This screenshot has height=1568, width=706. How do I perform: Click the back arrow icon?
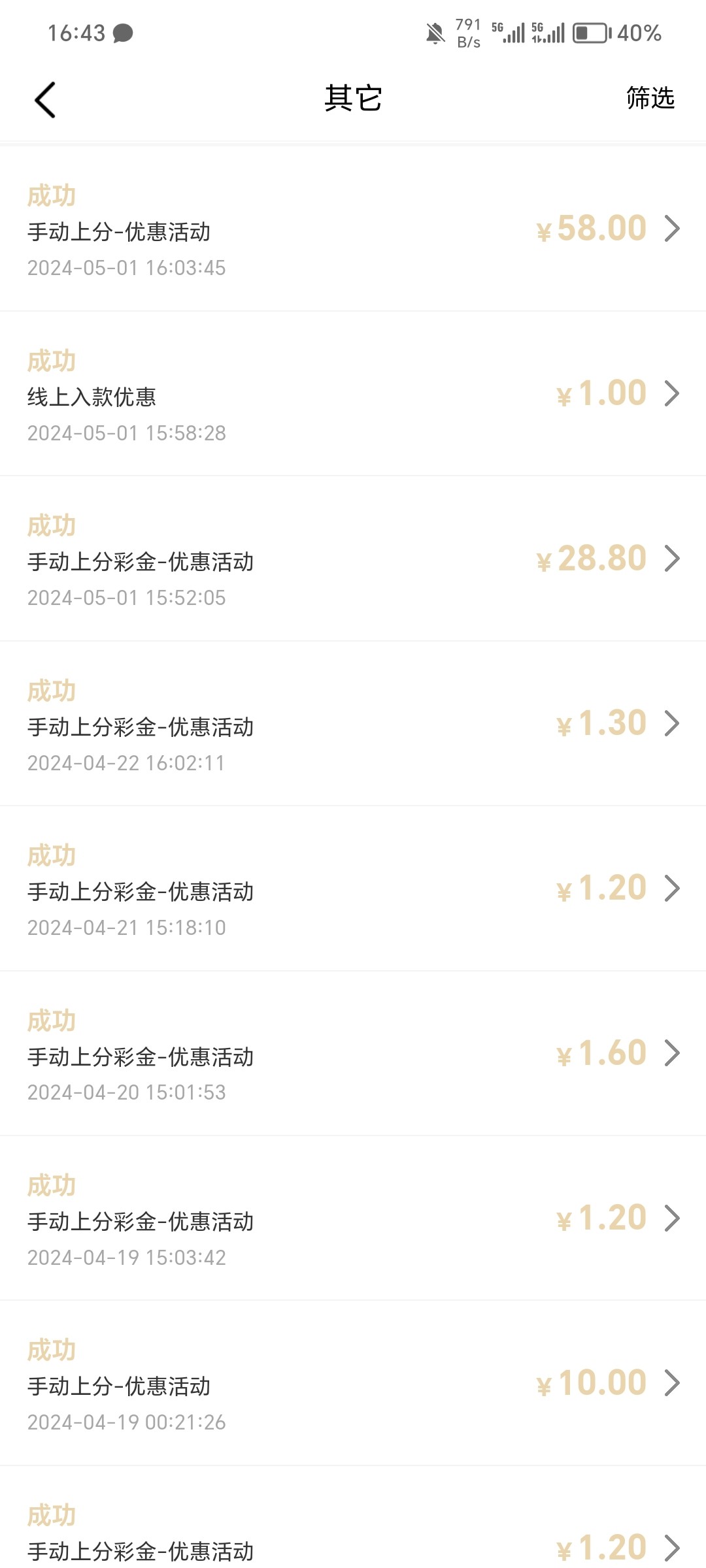tap(44, 98)
